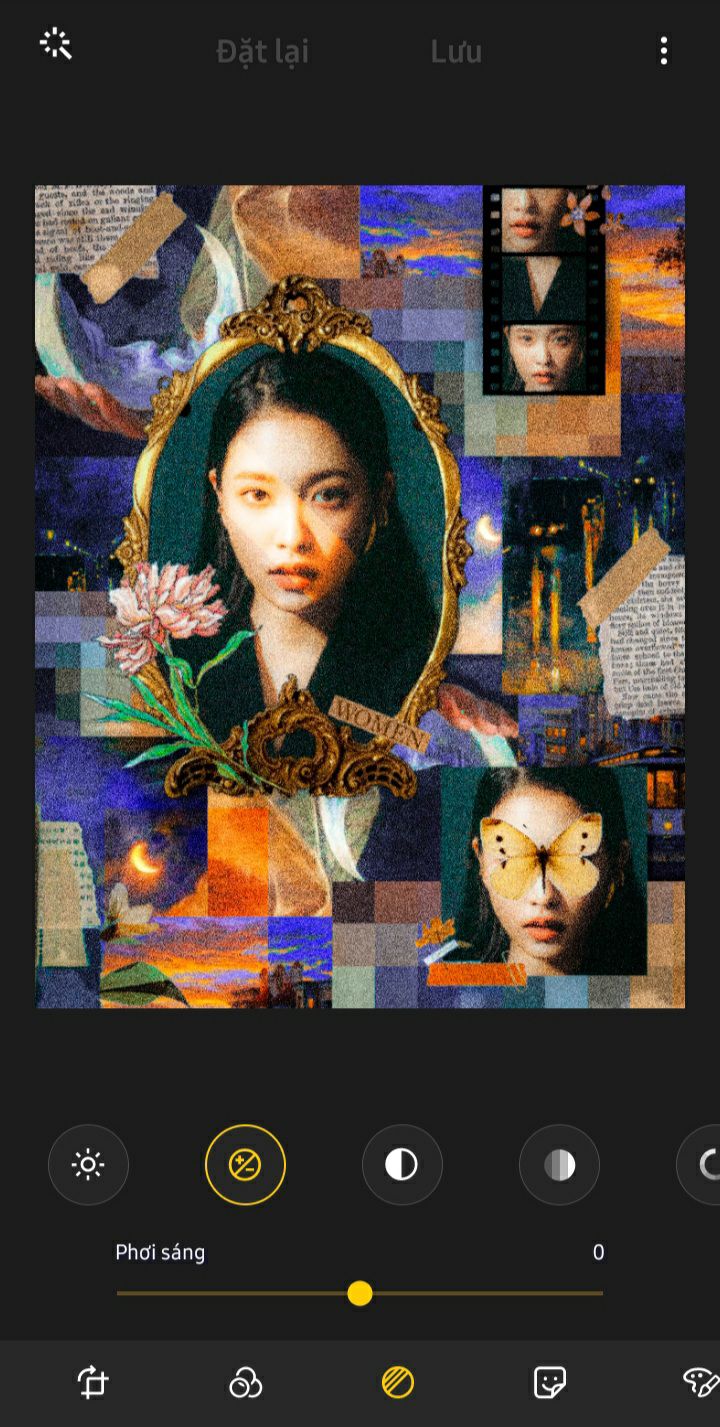
Task: Choose the contrast half-circle adjustment
Action: pyautogui.click(x=402, y=1165)
